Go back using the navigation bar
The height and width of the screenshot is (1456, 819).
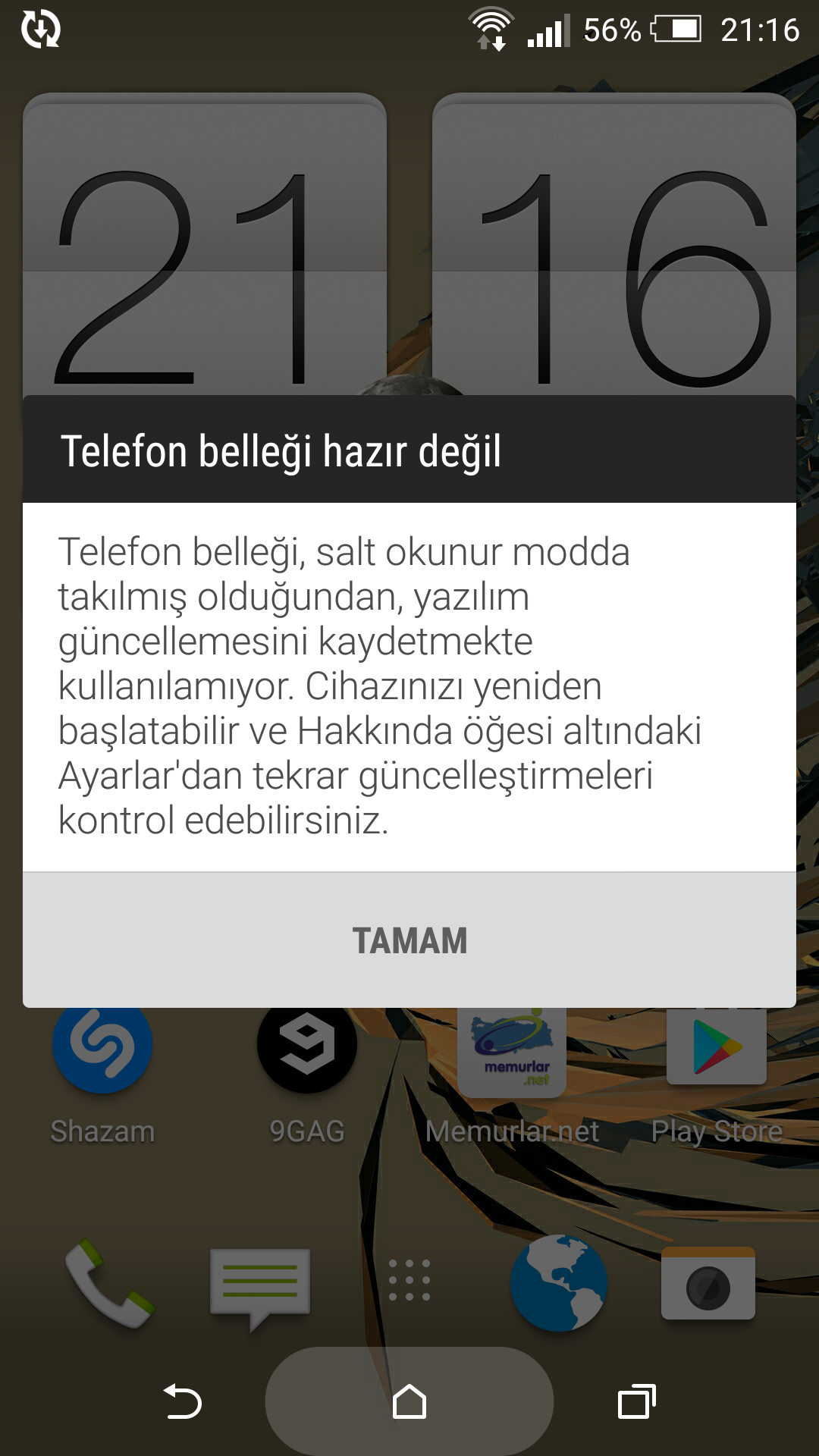[x=183, y=1401]
